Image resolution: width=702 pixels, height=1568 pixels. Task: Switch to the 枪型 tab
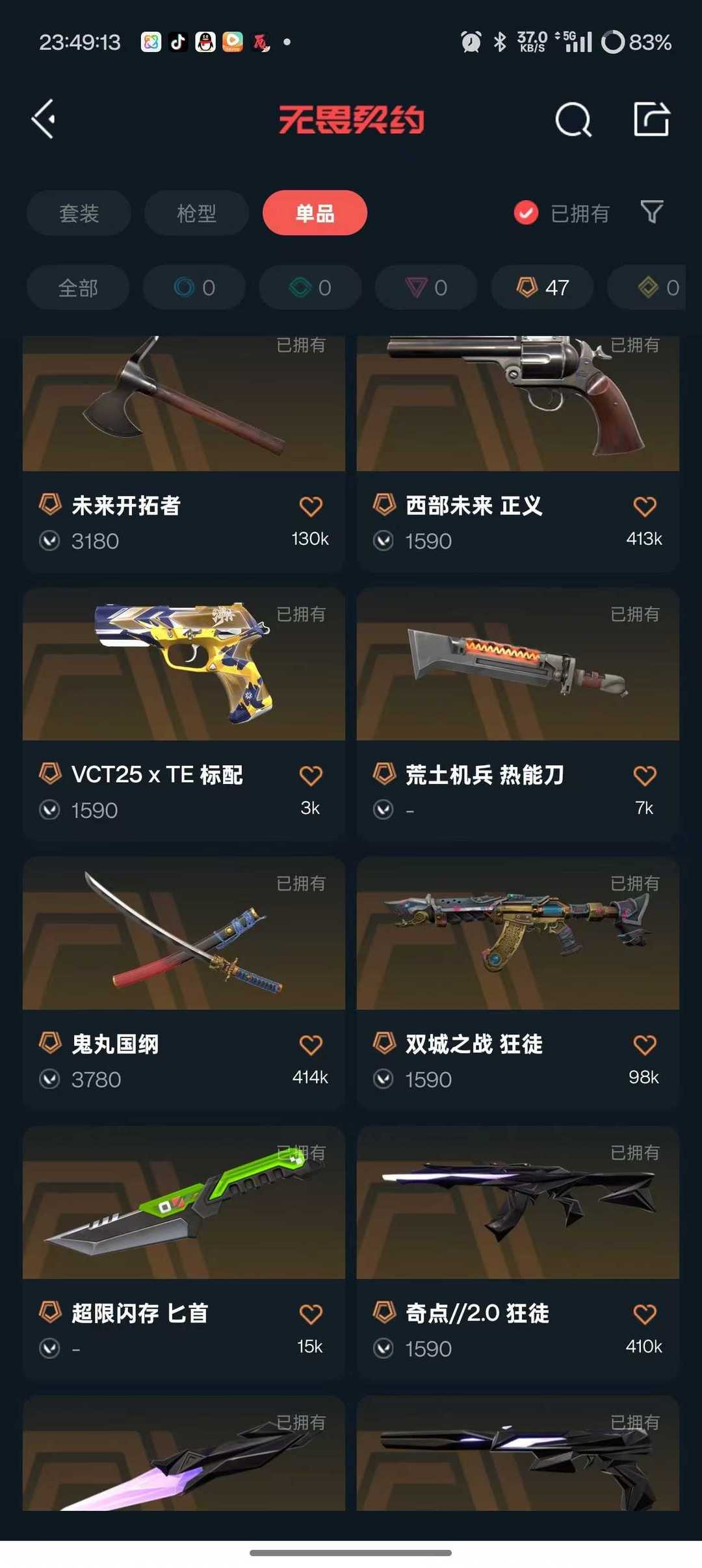[x=196, y=213]
